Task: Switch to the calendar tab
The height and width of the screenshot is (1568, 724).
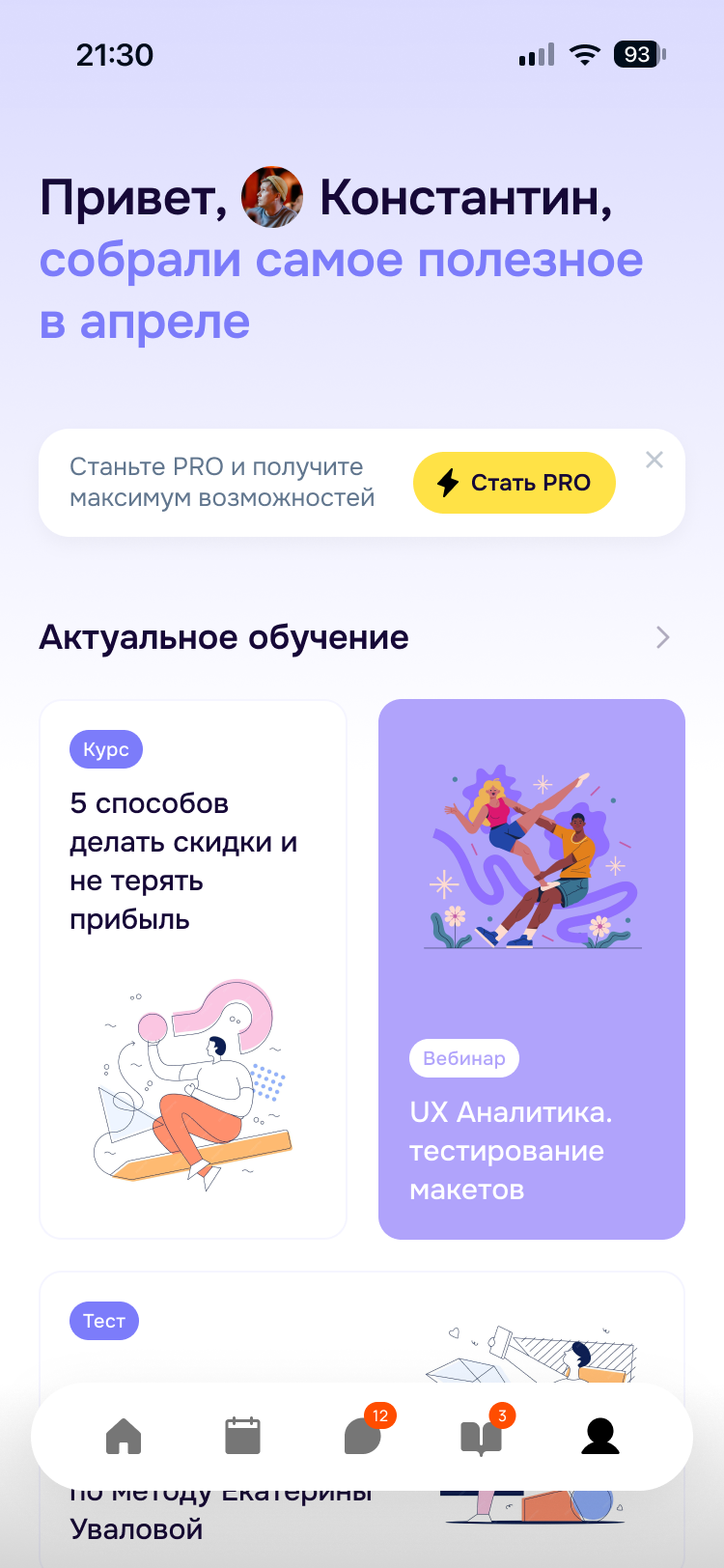Action: tap(242, 1436)
